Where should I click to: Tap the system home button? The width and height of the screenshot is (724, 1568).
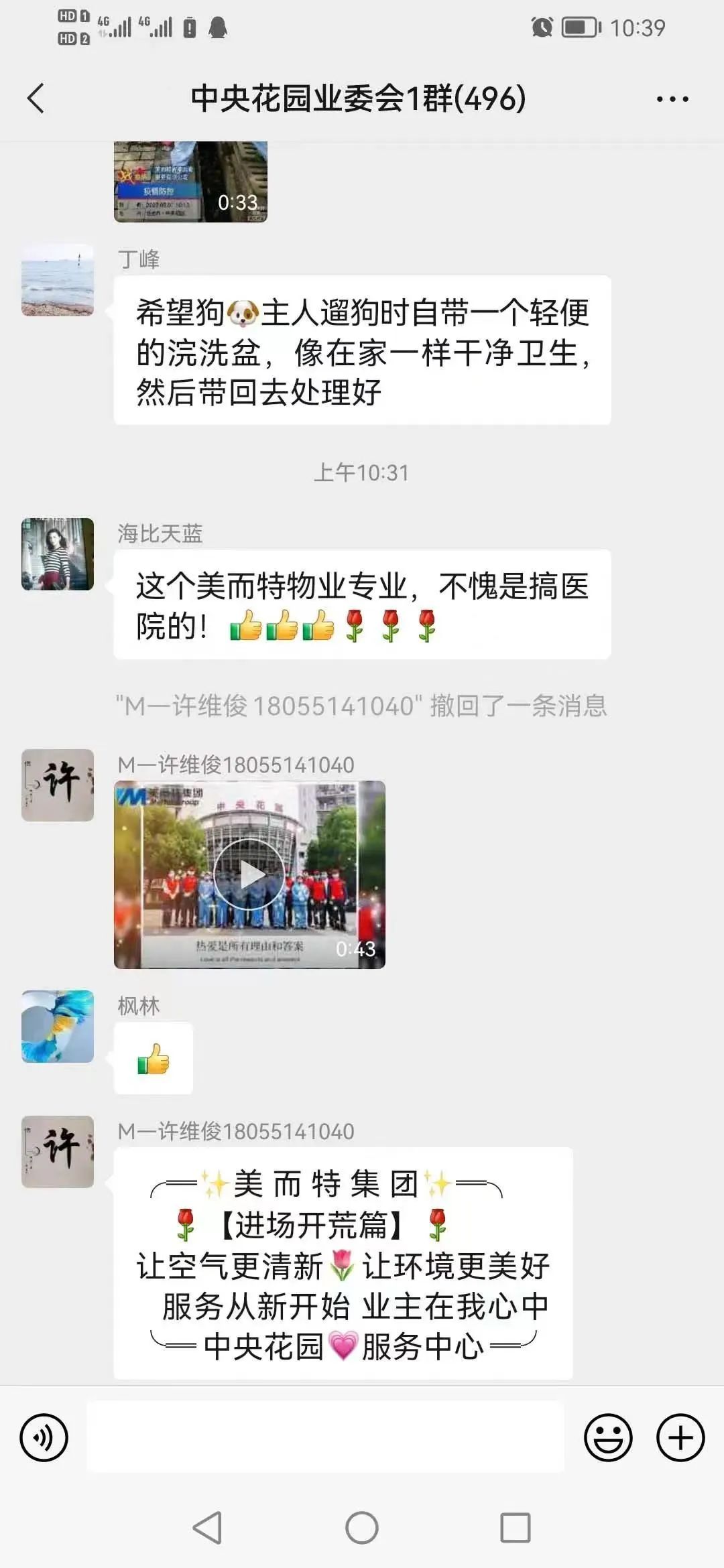coord(362,1528)
